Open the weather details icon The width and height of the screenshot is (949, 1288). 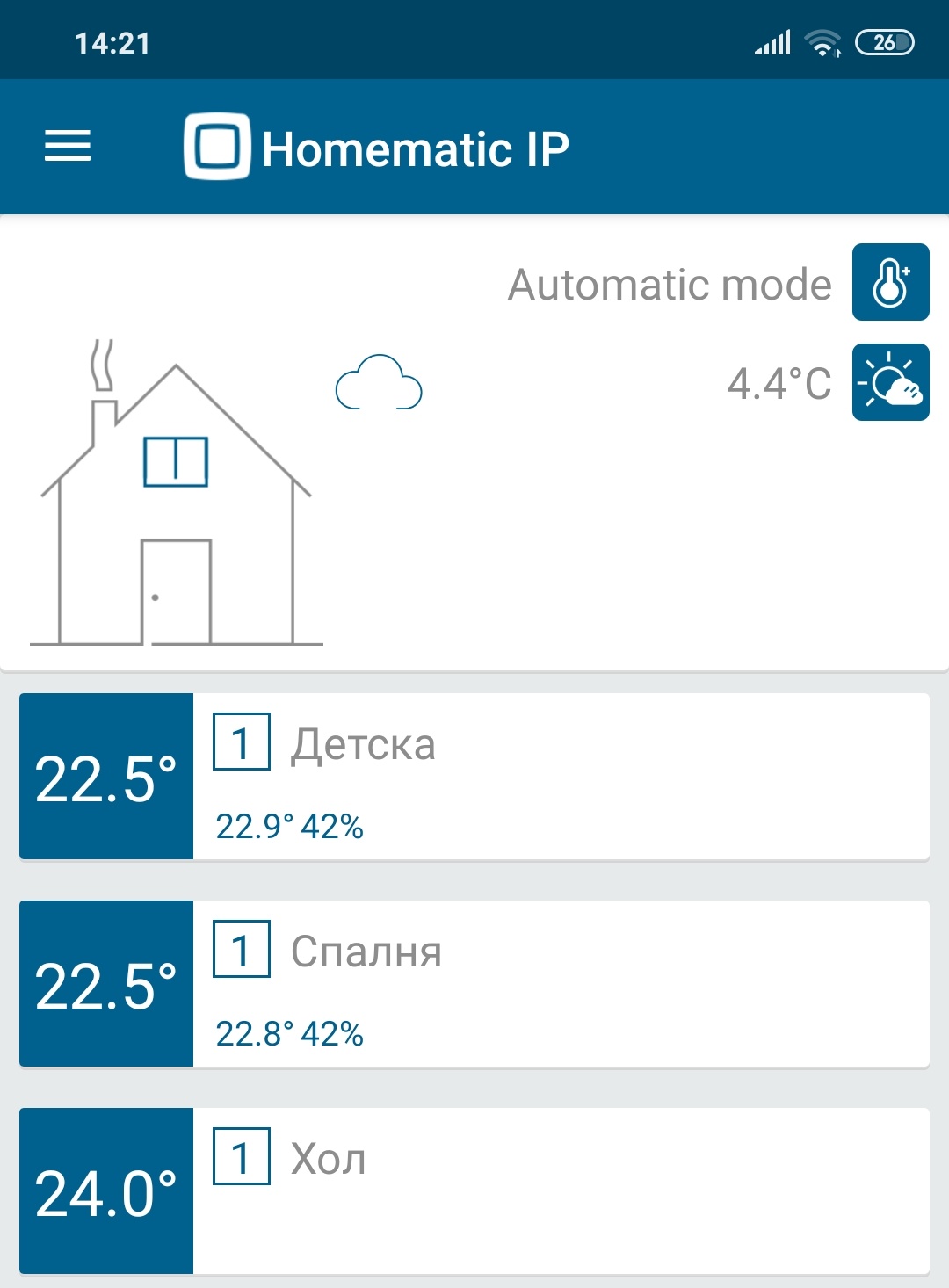coord(890,382)
